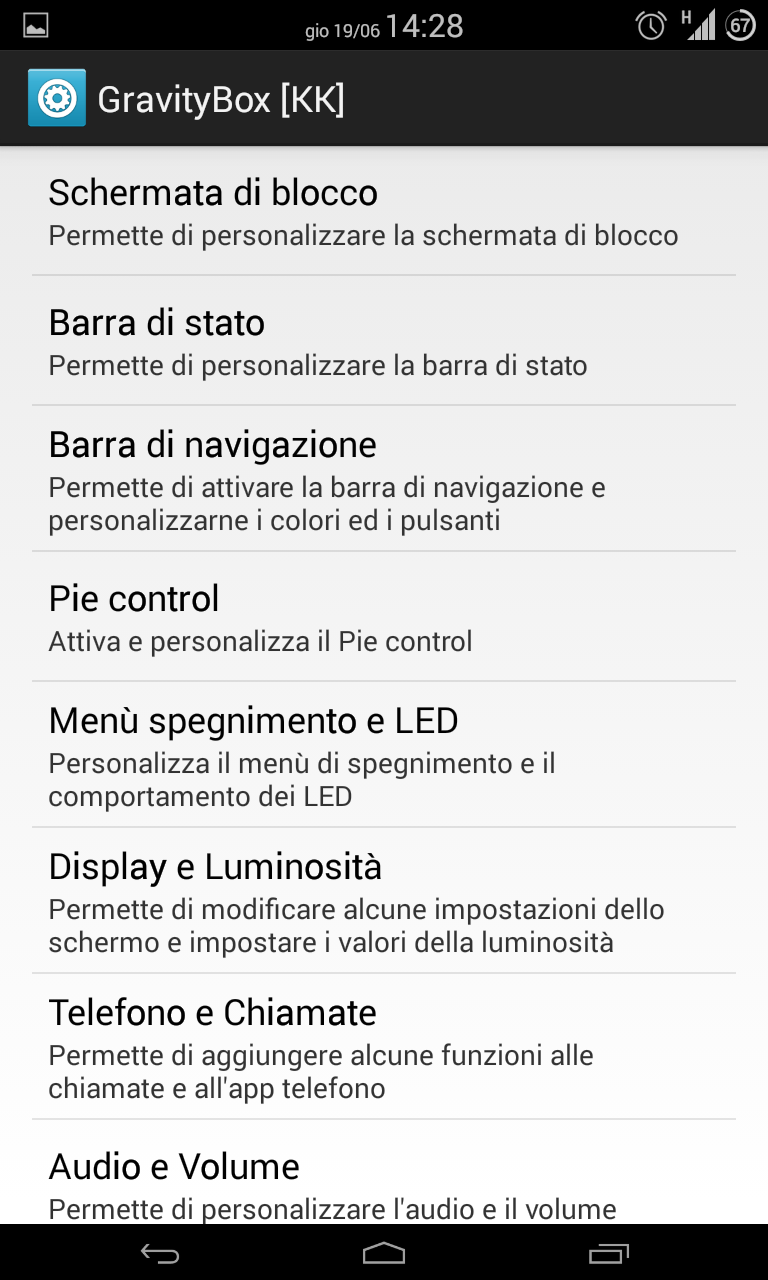Select Barra di navigazione
This screenshot has width=768, height=1280.
(384, 479)
